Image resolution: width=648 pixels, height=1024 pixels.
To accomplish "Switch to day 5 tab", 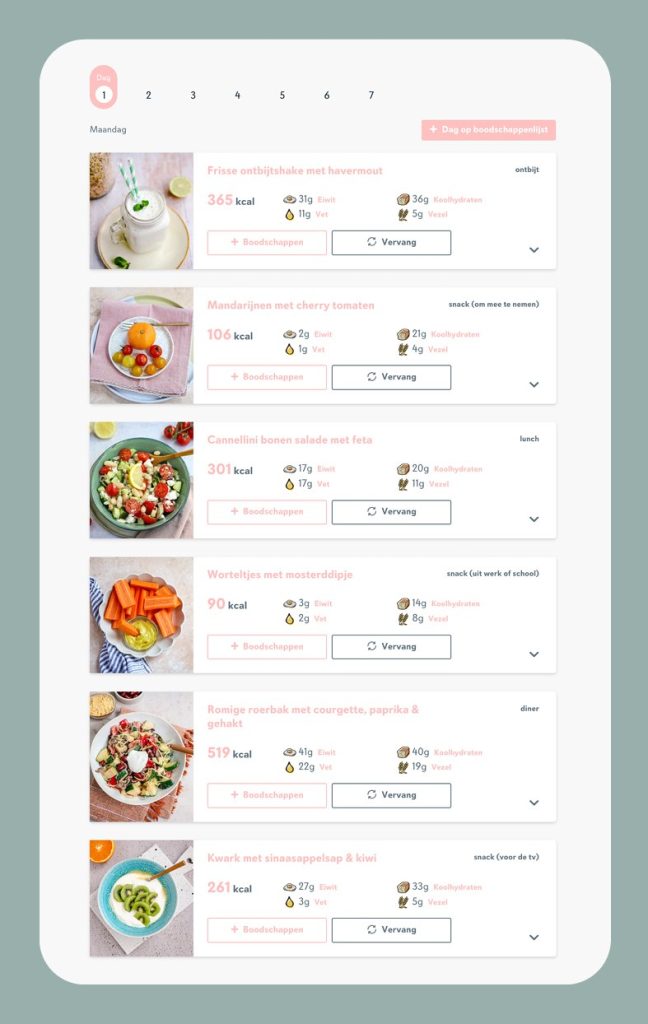I will (x=282, y=96).
